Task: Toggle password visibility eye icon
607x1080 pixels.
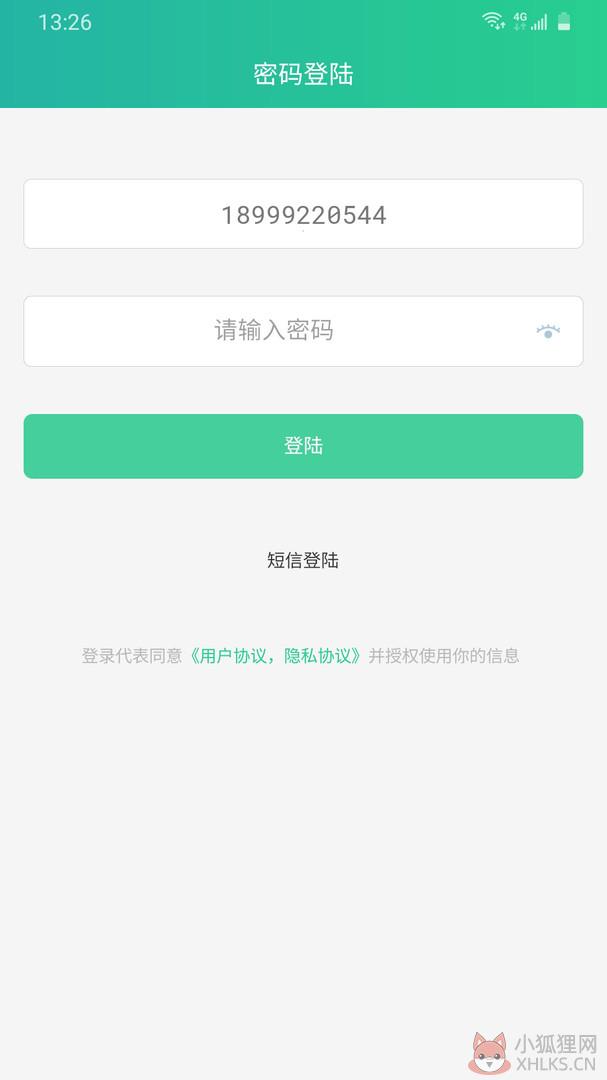Action: (548, 331)
